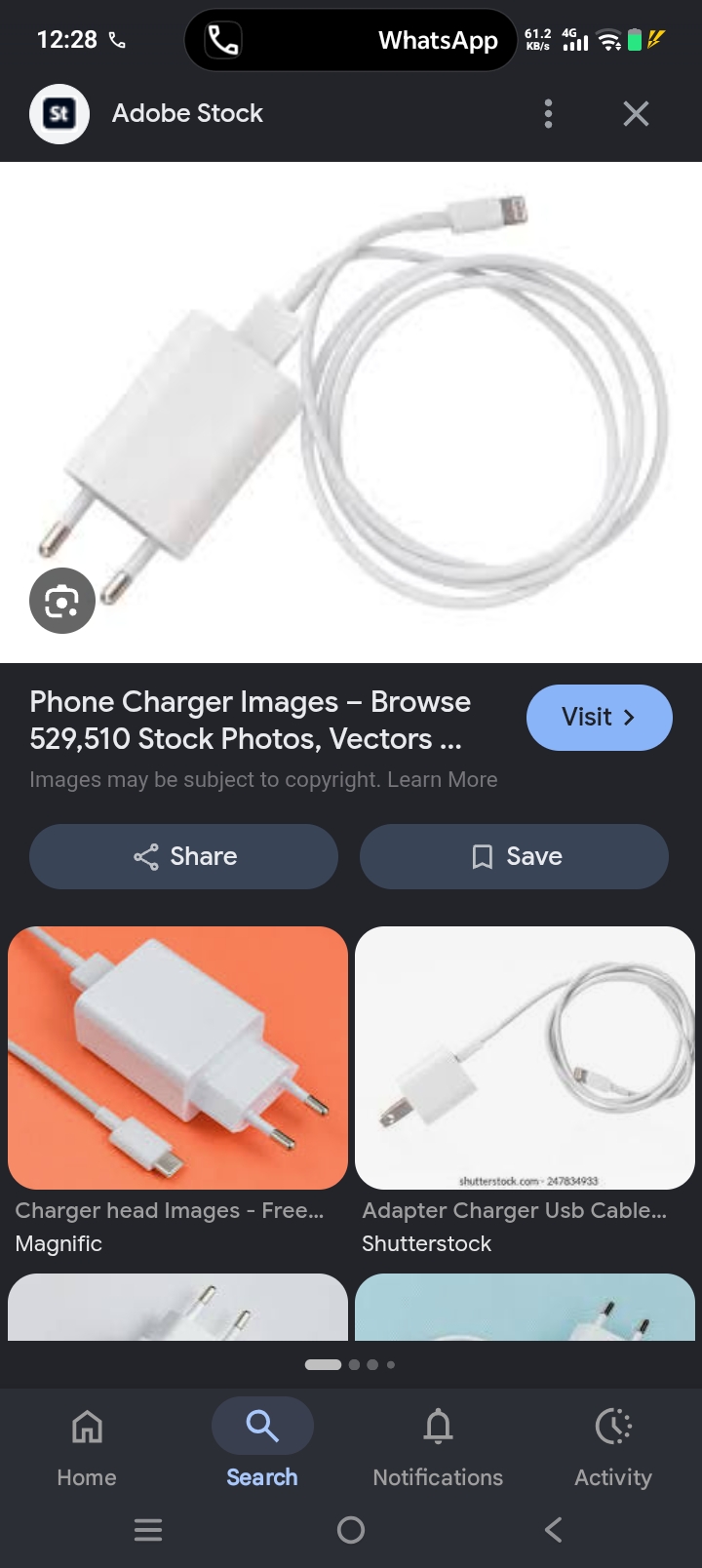Search this image with Google Lens

pyautogui.click(x=62, y=601)
